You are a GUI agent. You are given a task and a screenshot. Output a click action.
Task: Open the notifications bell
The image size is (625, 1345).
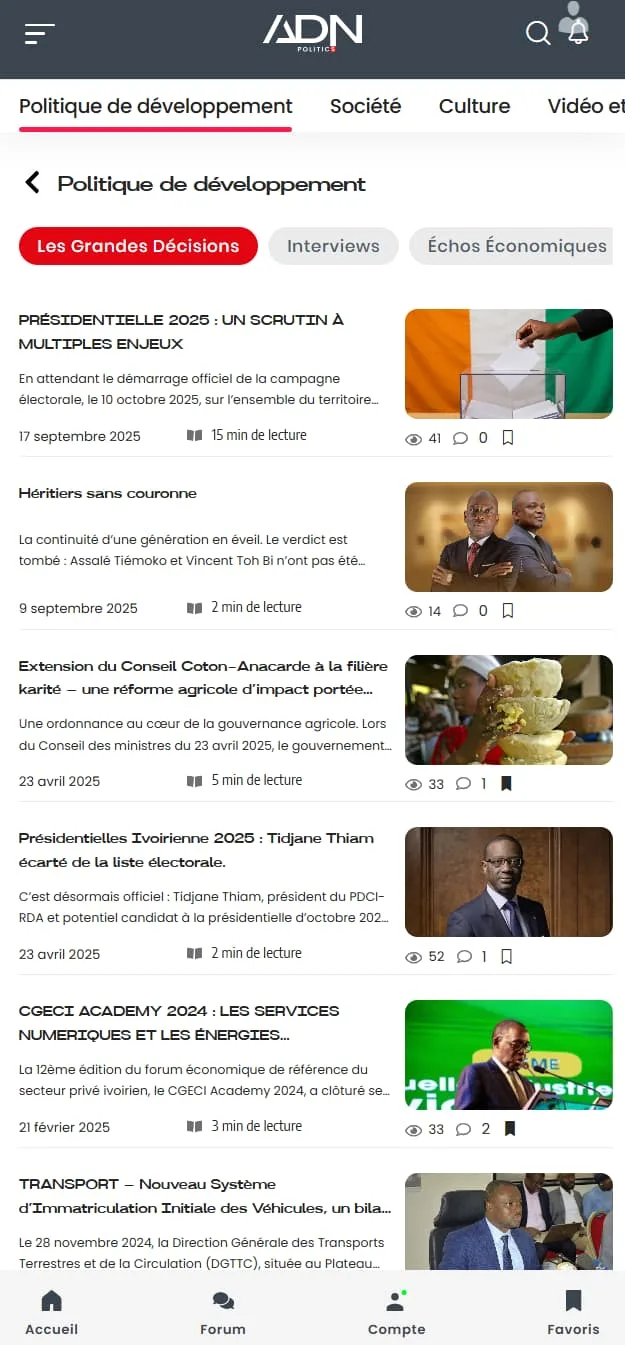point(578,32)
